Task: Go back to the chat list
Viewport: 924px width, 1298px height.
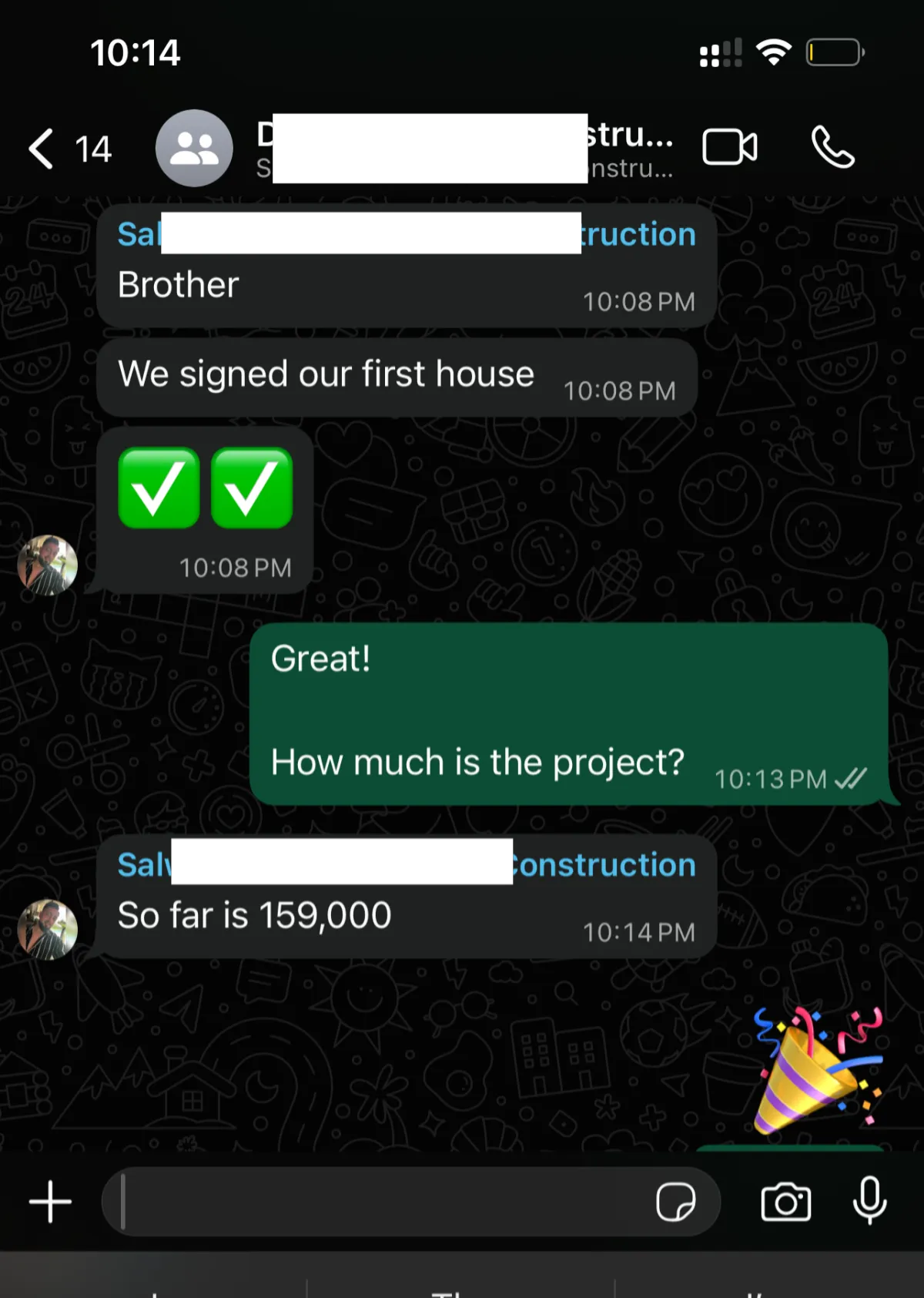Action: 69,148
